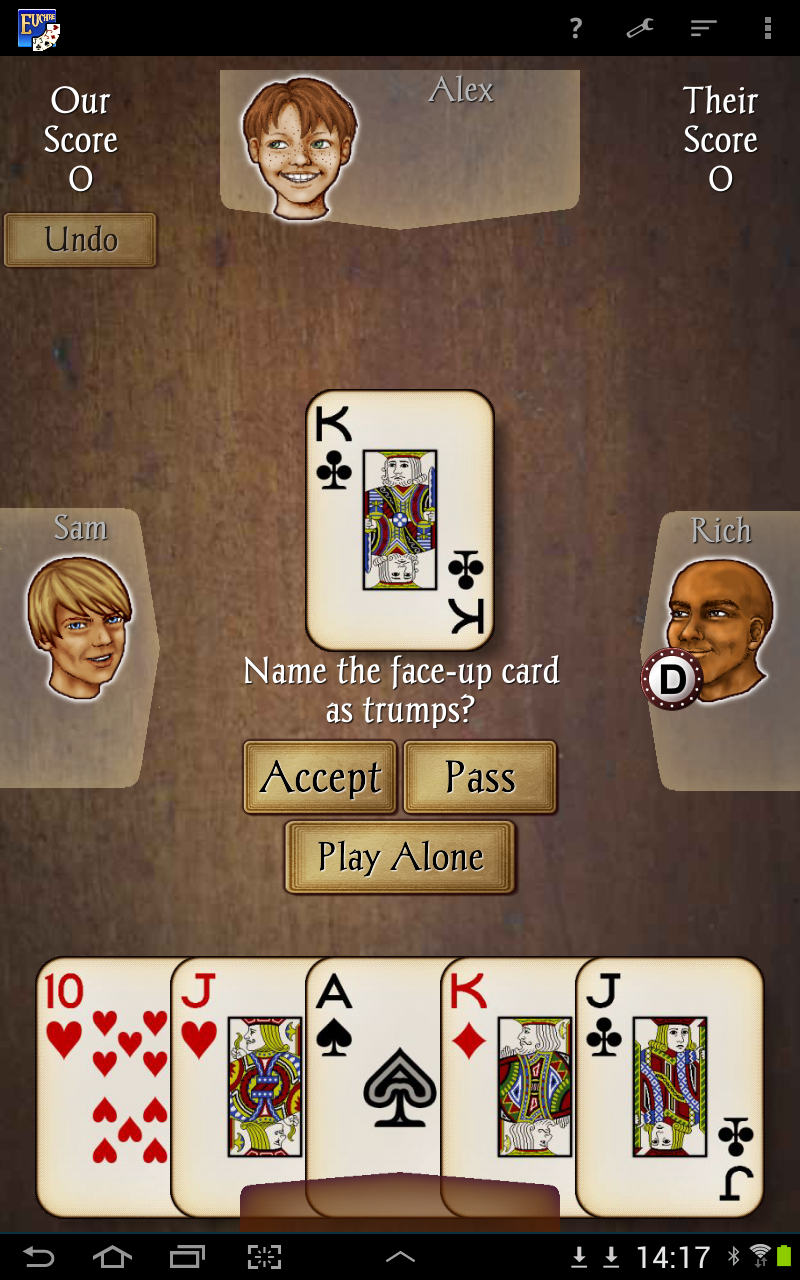Image resolution: width=800 pixels, height=1280 pixels.
Task: Go to the home screen
Action: pos(112,1256)
